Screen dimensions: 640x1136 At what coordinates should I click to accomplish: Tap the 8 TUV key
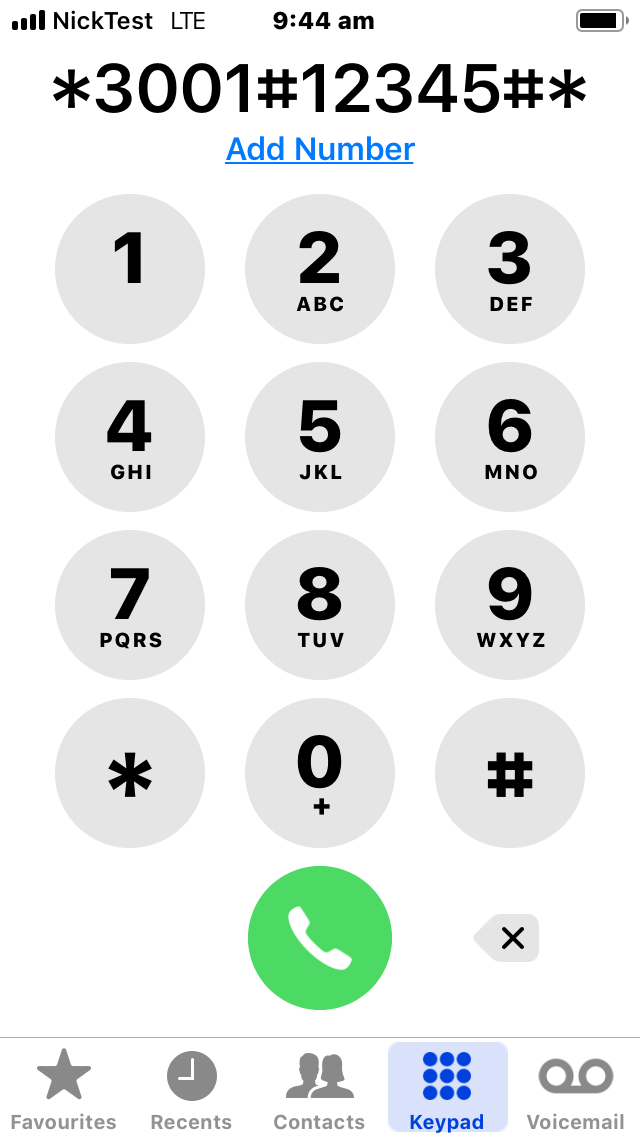[x=320, y=605]
